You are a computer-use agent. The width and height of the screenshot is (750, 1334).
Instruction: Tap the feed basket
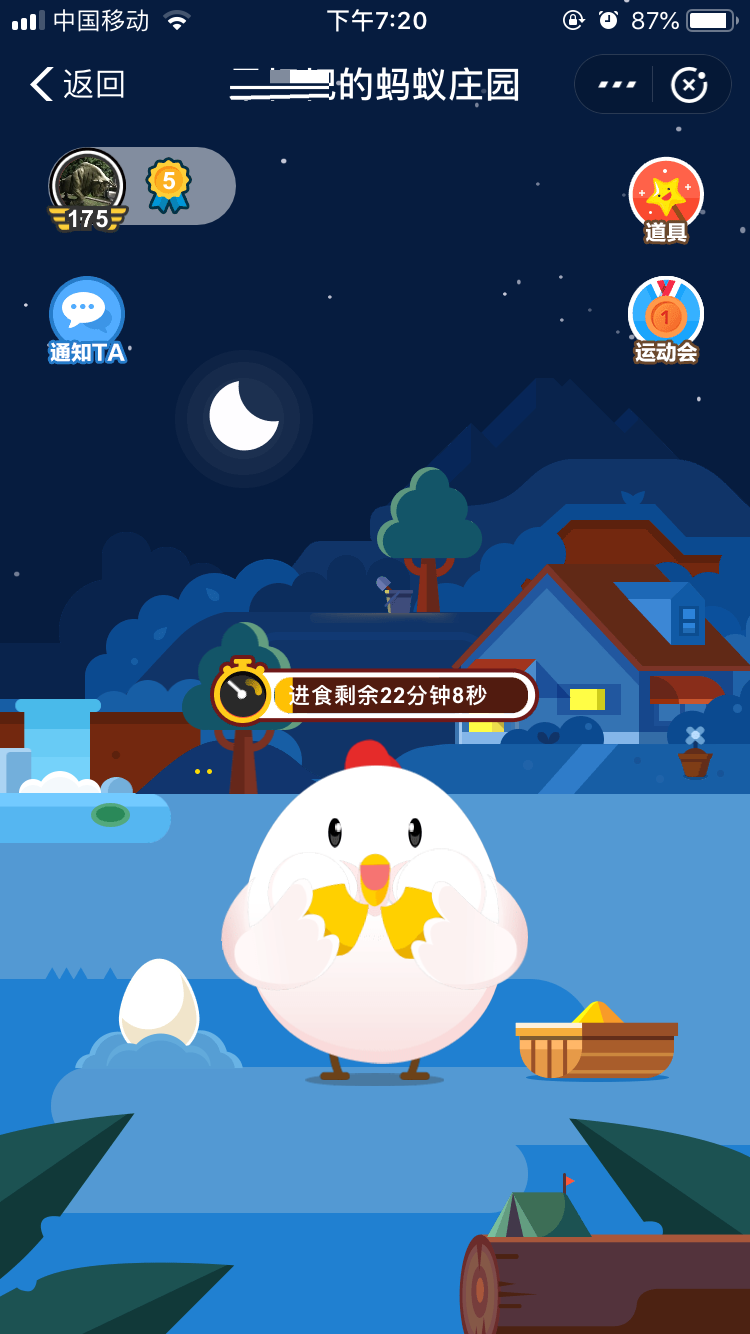(x=596, y=1045)
